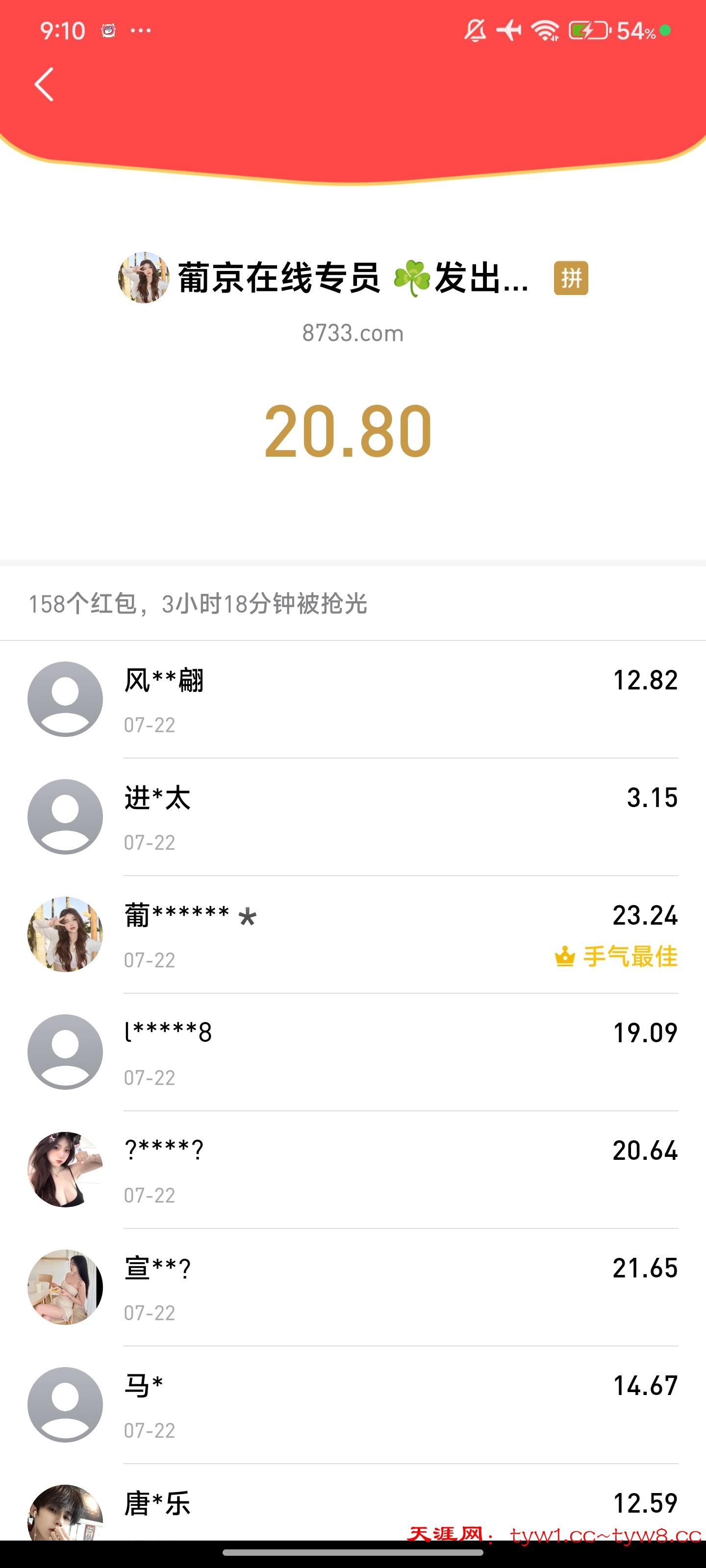Open the 8733.com link under the title
Screen dimensions: 706x1568
tap(353, 332)
